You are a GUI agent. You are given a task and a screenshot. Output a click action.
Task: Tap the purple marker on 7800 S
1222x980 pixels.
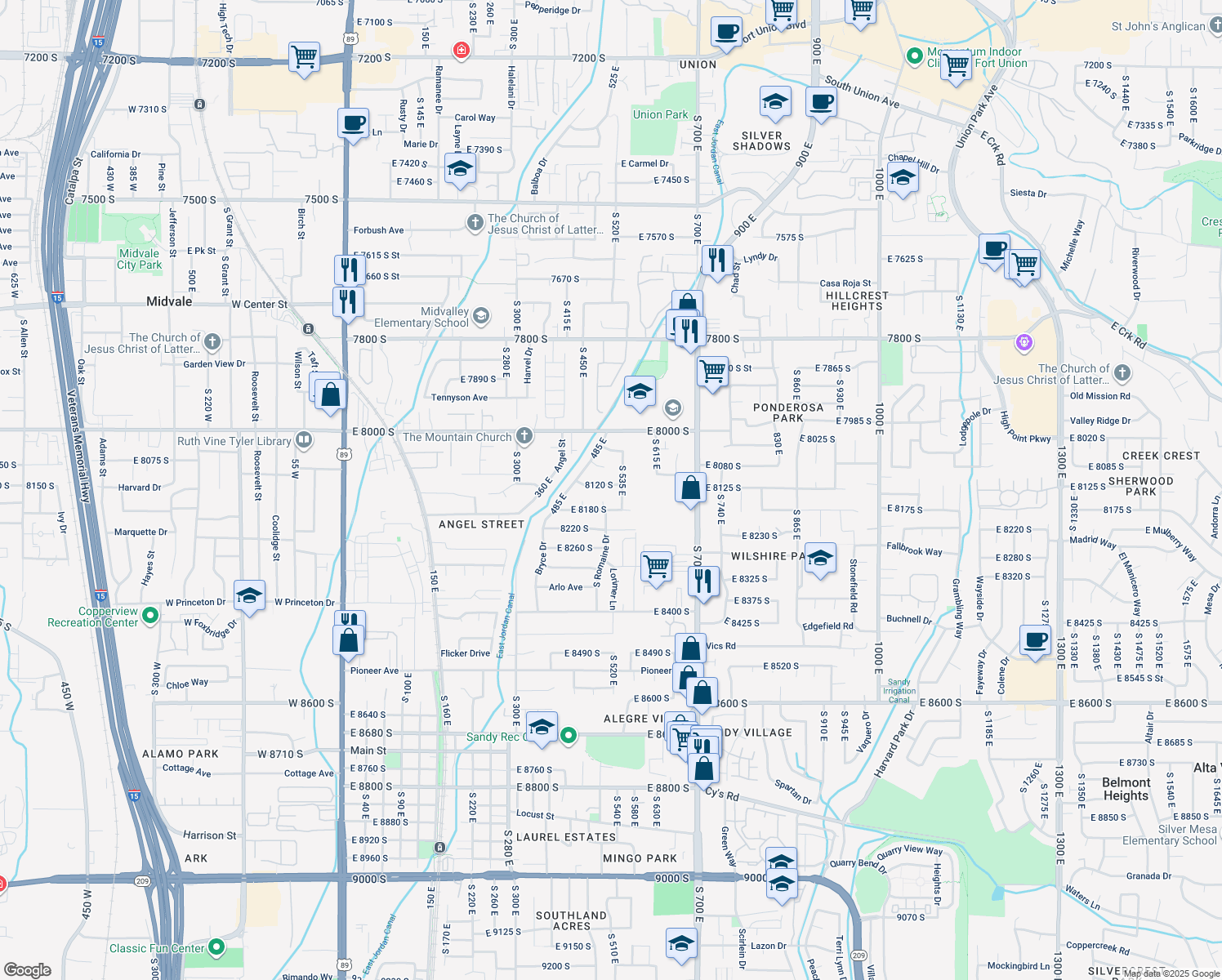[1024, 342]
